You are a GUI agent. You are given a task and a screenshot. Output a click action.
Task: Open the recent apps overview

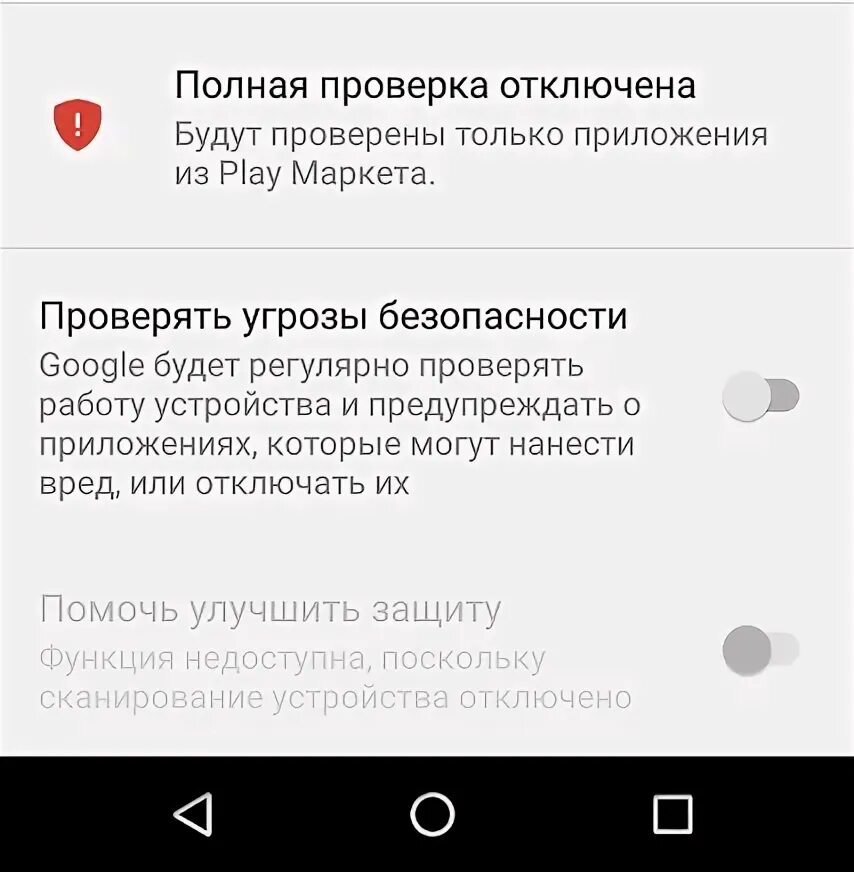click(672, 814)
